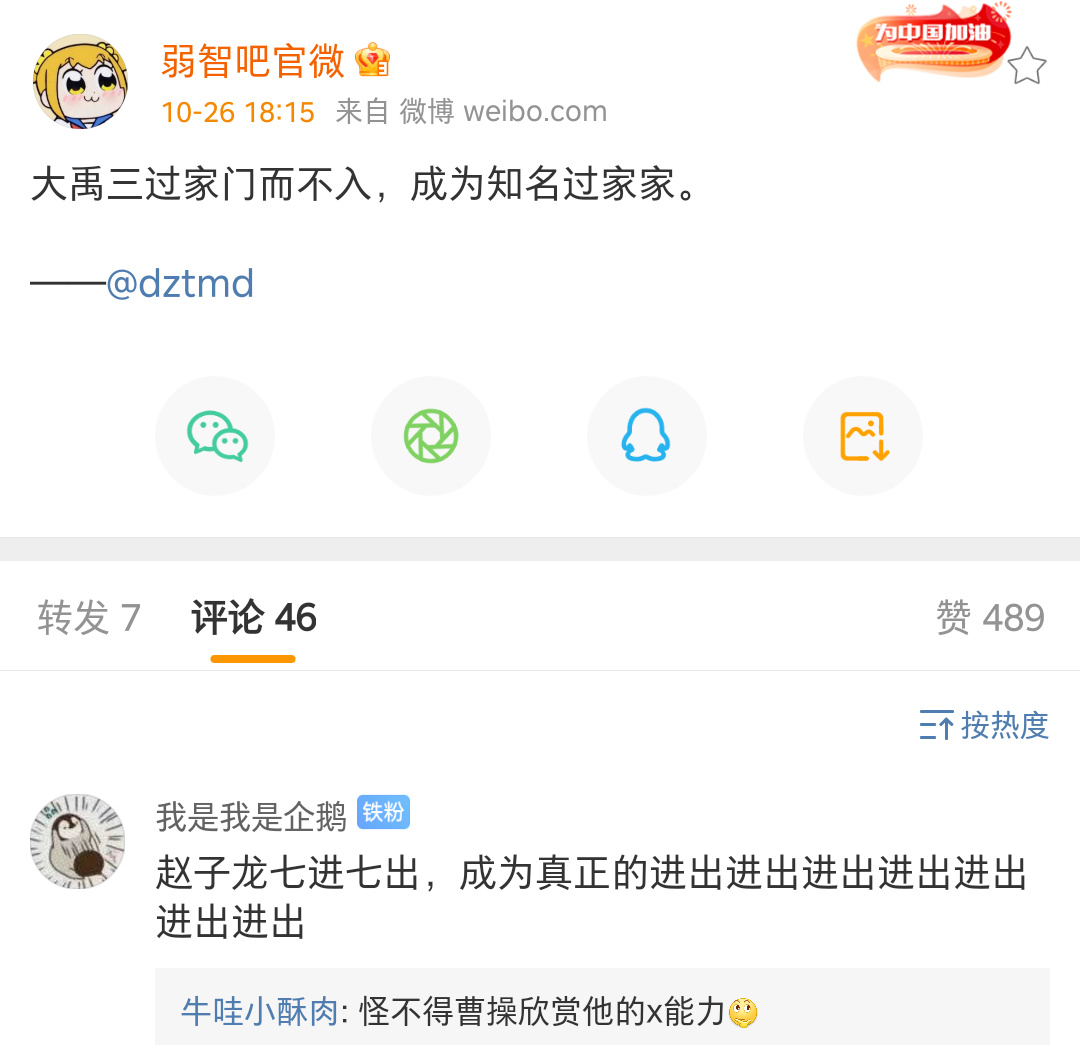Open 牛哇小酥肉 replier profile
The width and height of the screenshot is (1080, 1045).
point(259,1012)
